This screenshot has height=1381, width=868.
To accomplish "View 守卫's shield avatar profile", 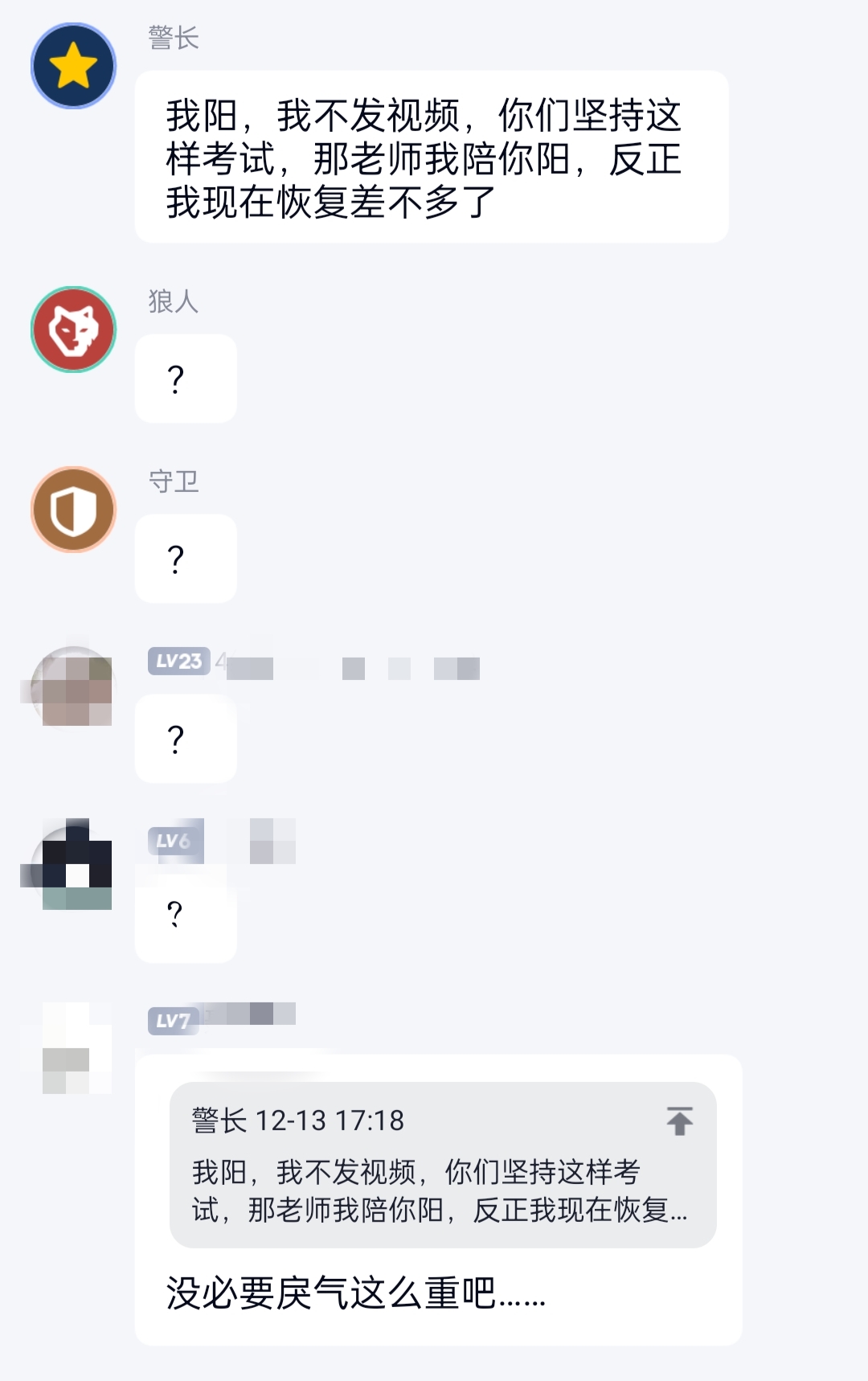I will (73, 510).
